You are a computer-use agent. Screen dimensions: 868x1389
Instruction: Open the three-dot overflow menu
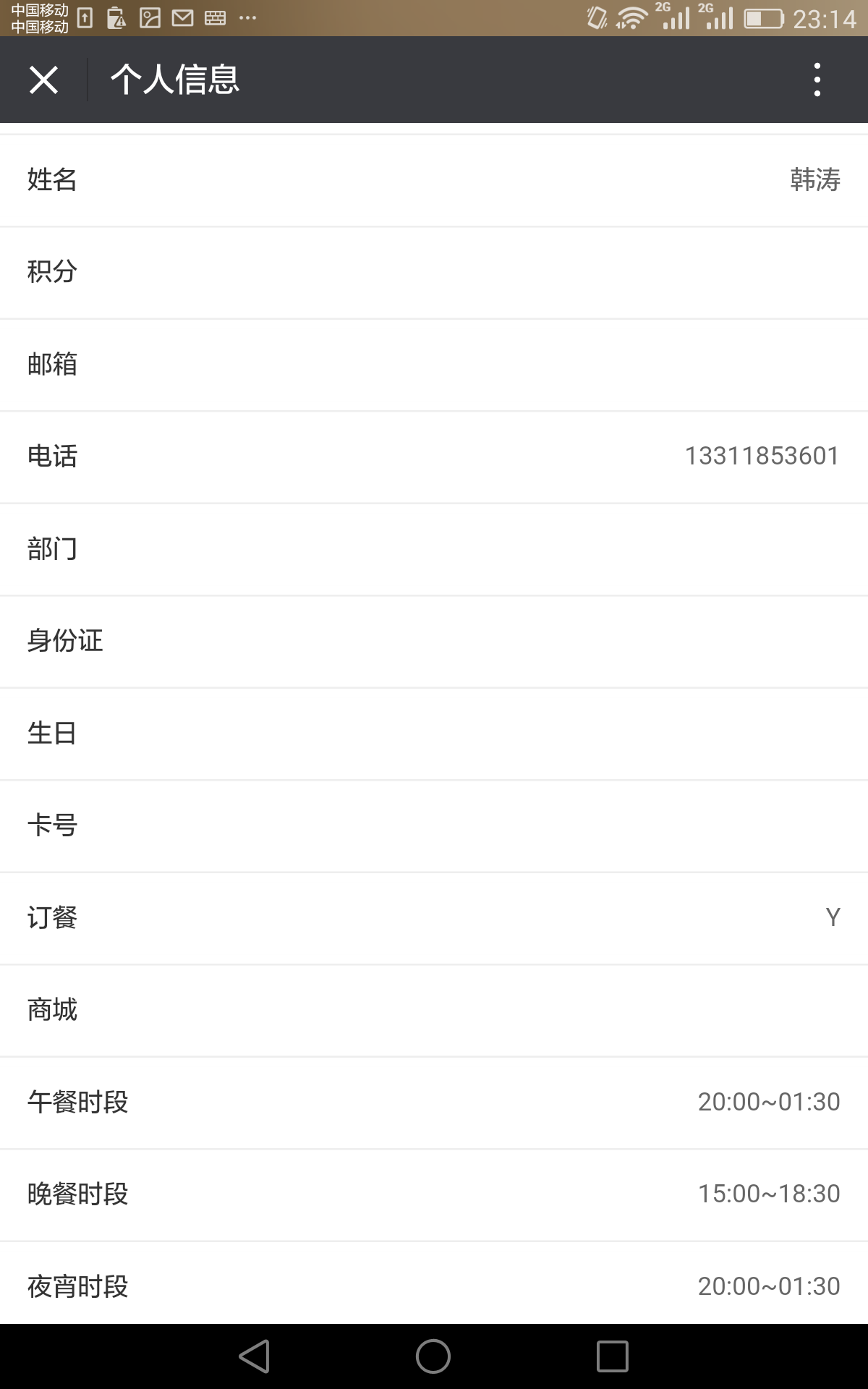coord(817,80)
